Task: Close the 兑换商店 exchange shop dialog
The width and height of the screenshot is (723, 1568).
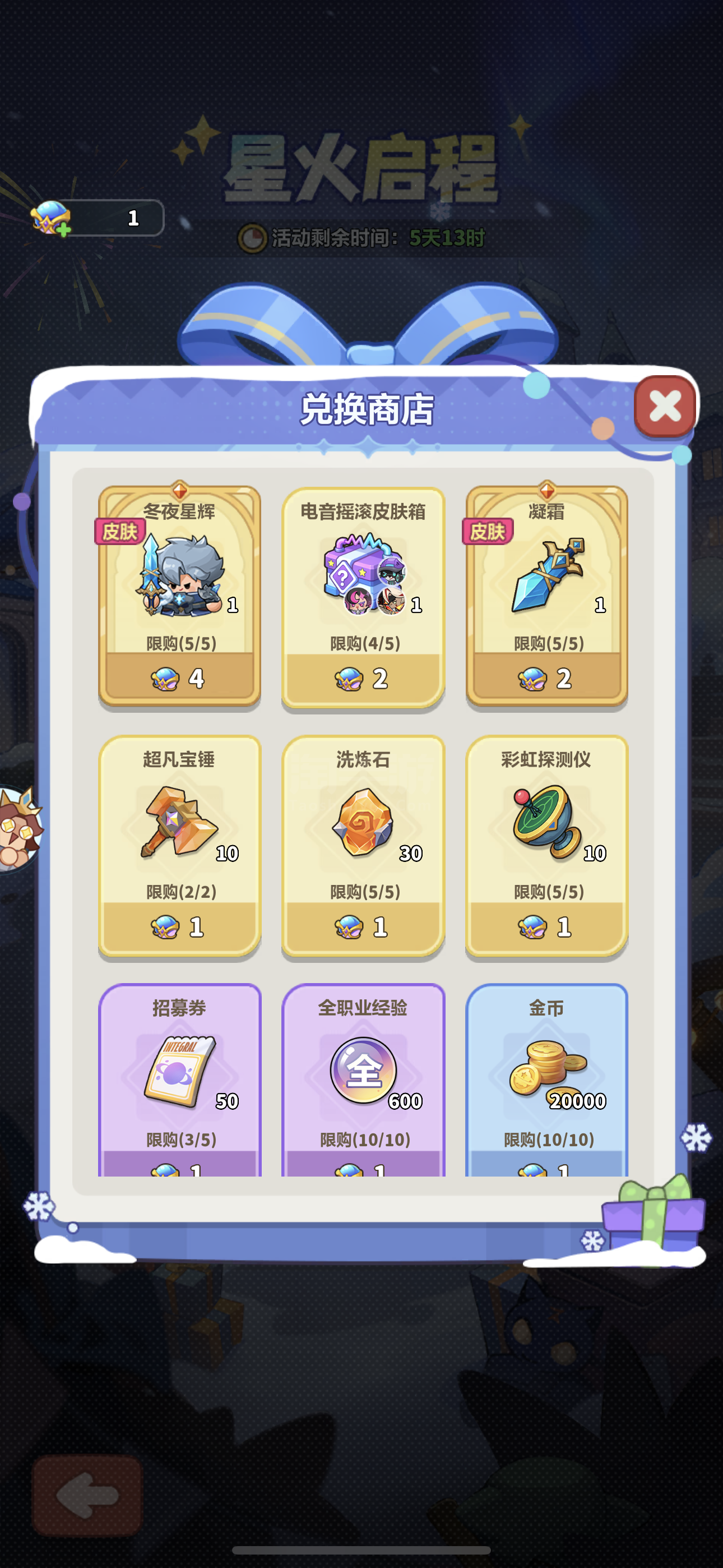Action: [x=664, y=406]
